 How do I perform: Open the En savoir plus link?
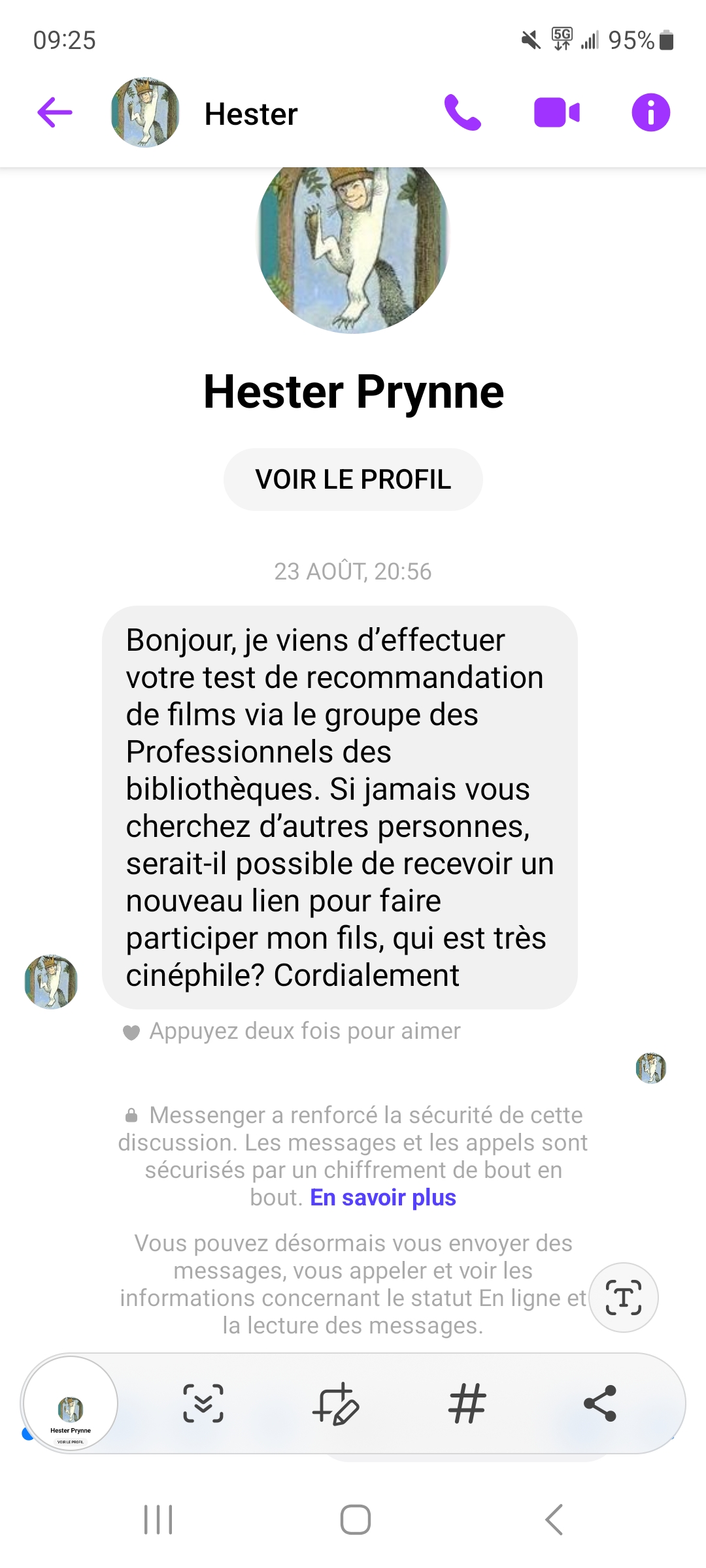point(383,1198)
